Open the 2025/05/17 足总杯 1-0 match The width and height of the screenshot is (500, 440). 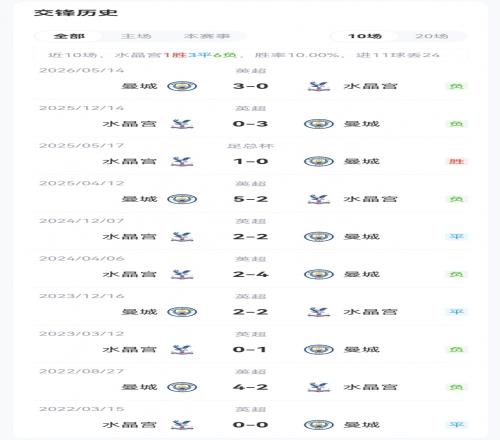pos(251,155)
